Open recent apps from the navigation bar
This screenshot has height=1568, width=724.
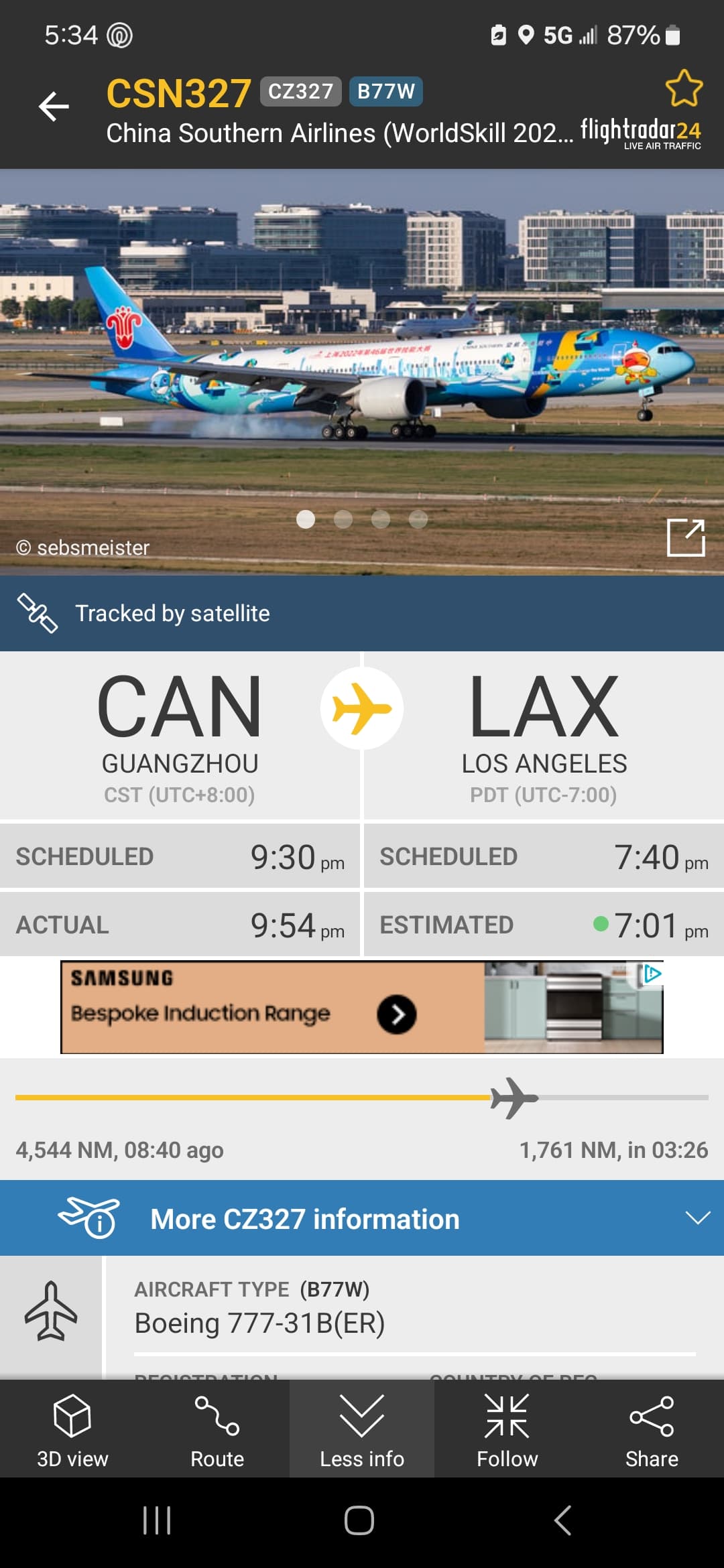(157, 1520)
